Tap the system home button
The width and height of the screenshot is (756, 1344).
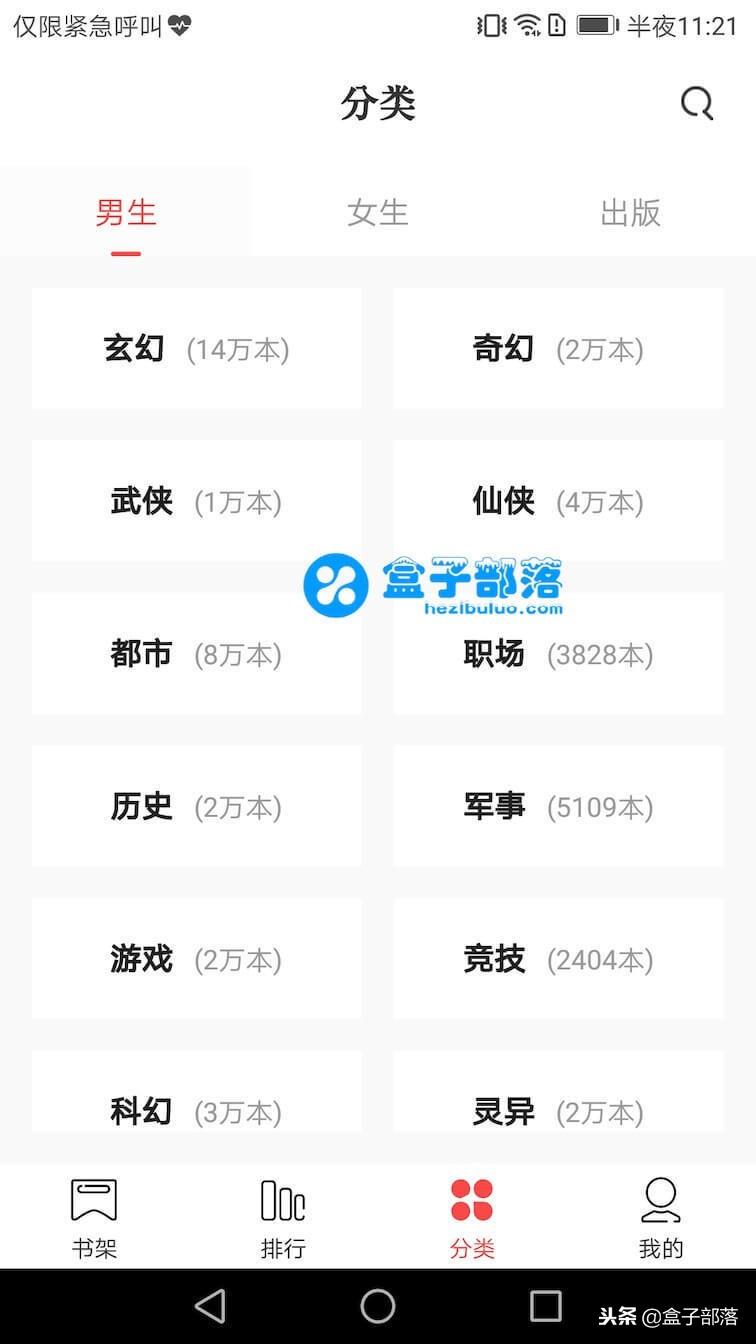[378, 1306]
